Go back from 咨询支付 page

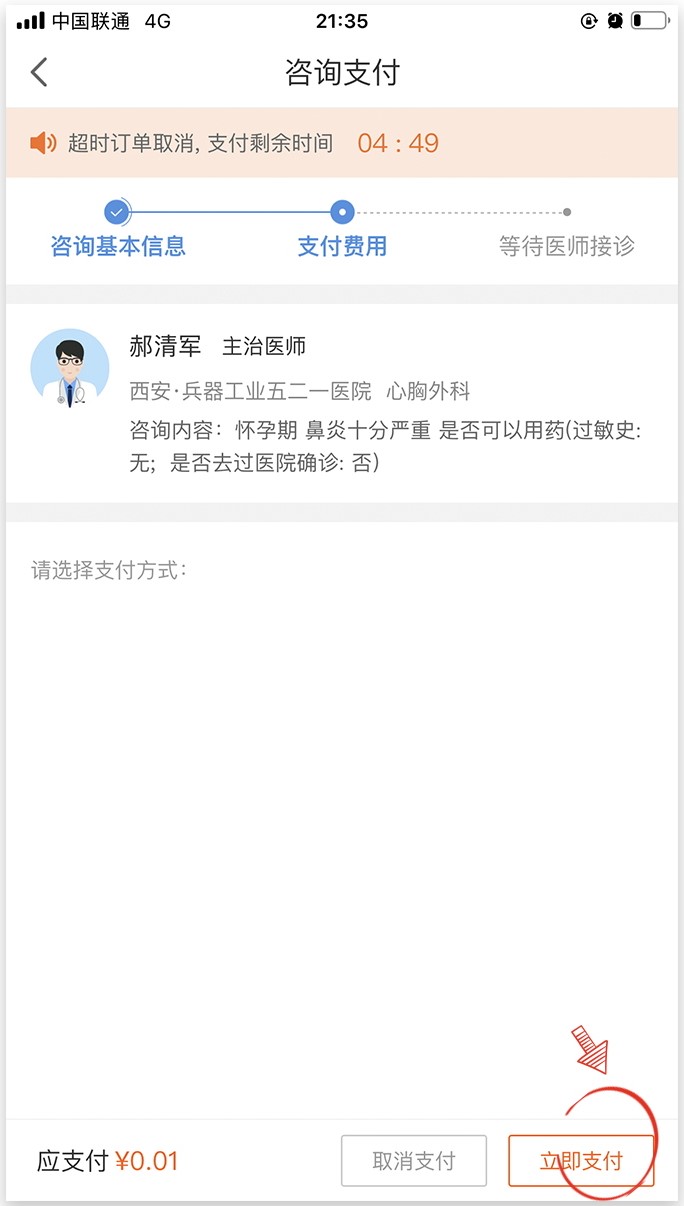[x=40, y=72]
